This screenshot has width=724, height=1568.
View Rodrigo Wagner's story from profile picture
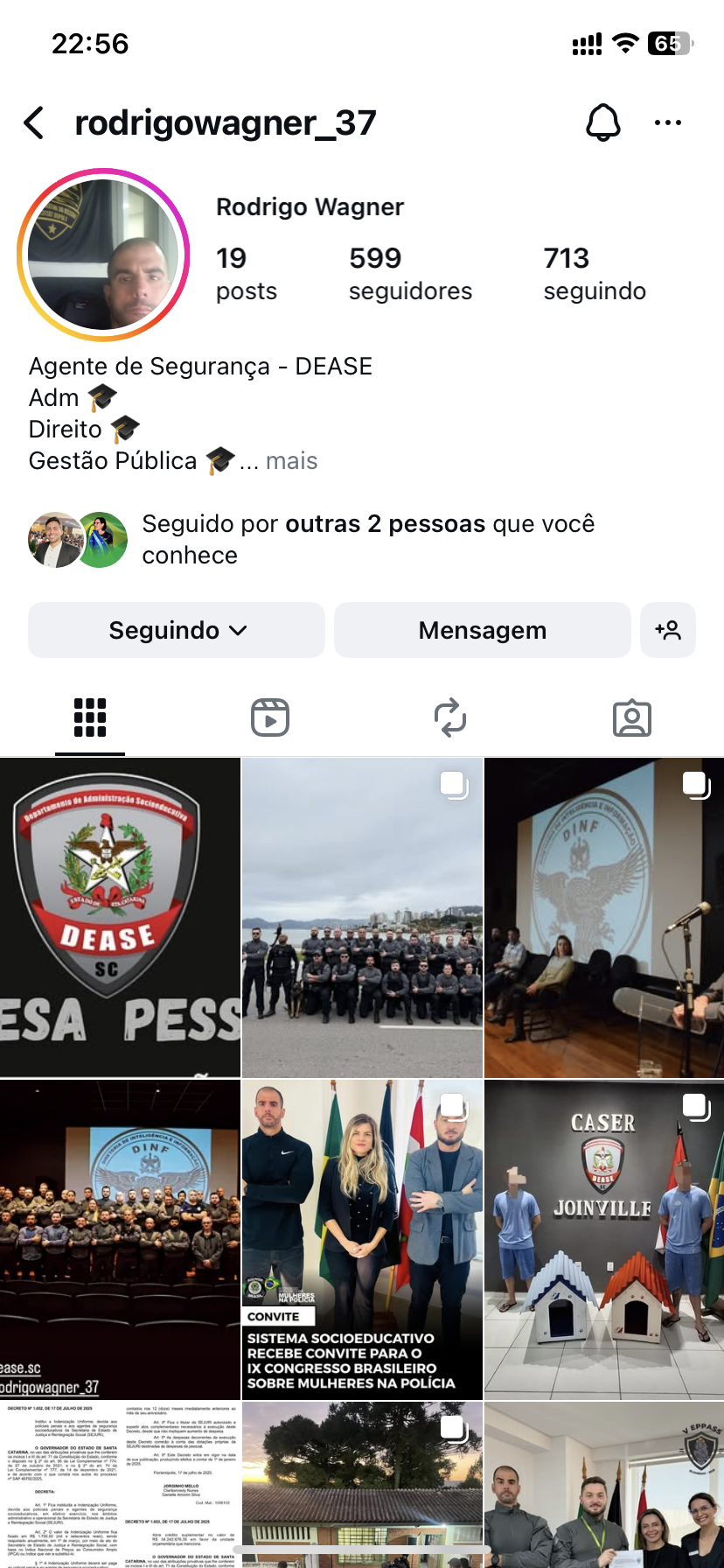pos(103,255)
